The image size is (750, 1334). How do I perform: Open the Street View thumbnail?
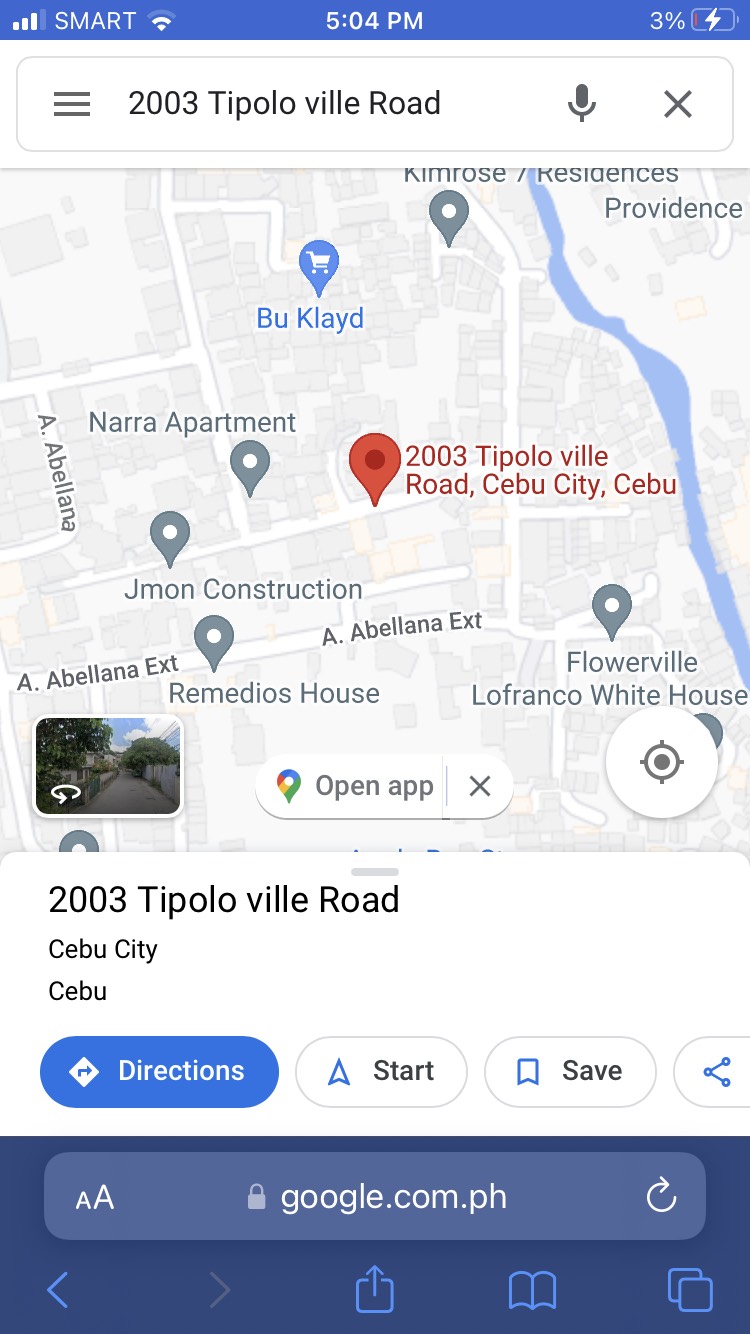(108, 766)
